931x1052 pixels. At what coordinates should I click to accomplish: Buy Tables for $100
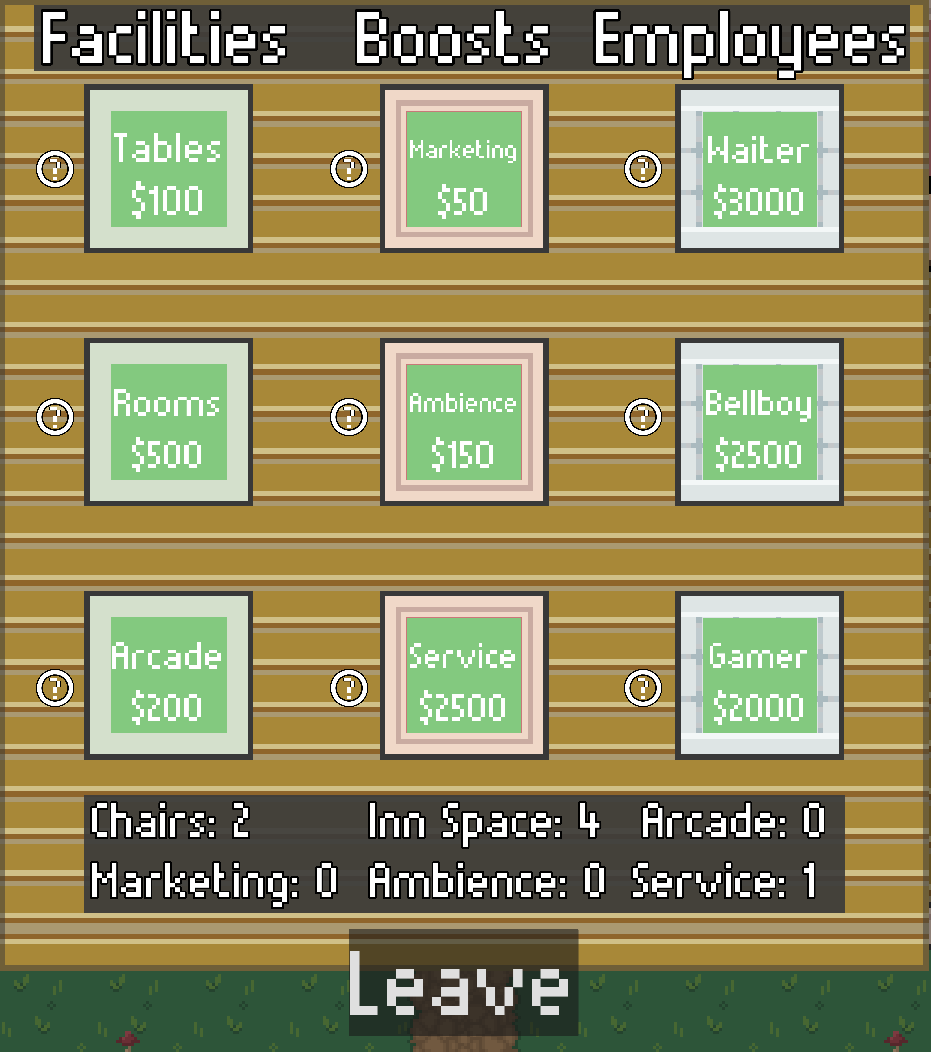(168, 169)
